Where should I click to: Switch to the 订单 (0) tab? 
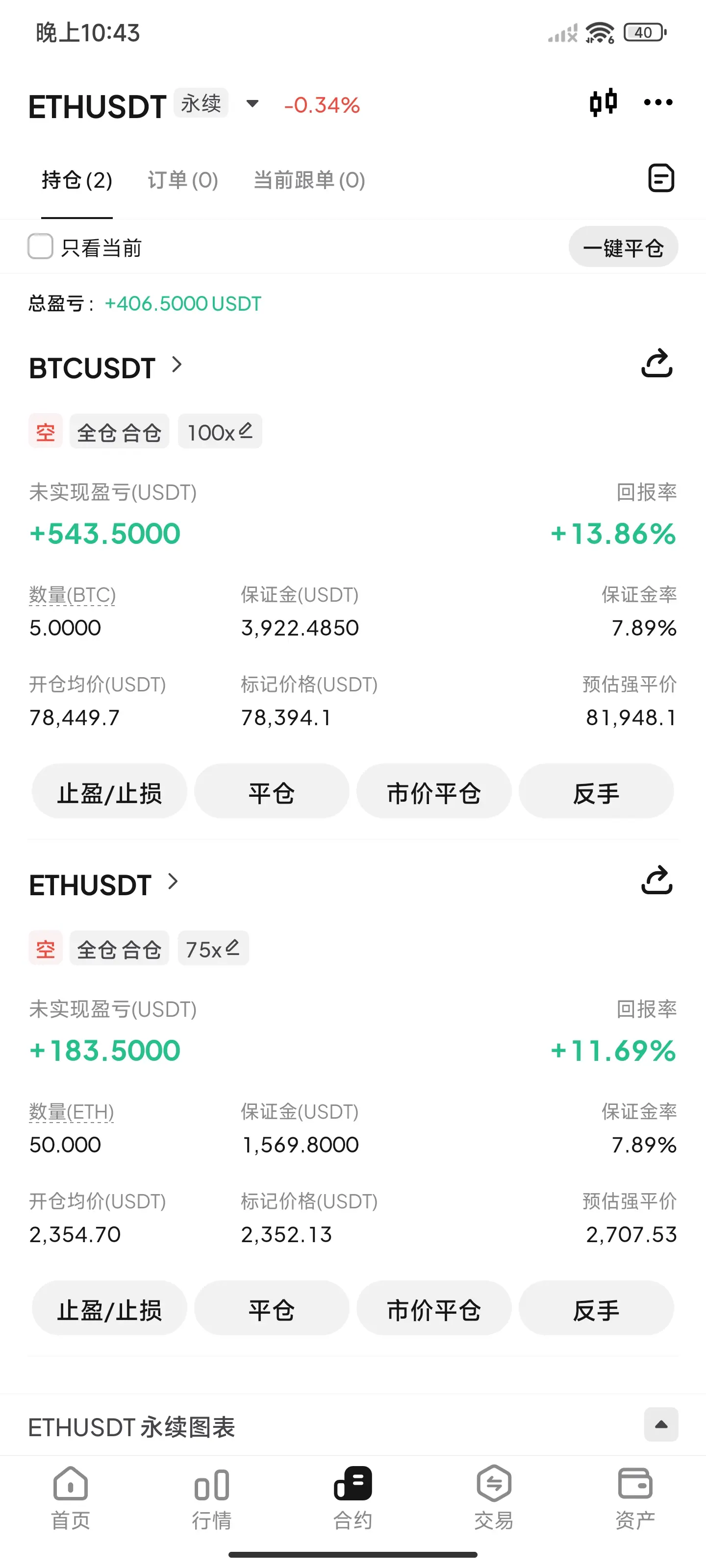click(x=183, y=180)
